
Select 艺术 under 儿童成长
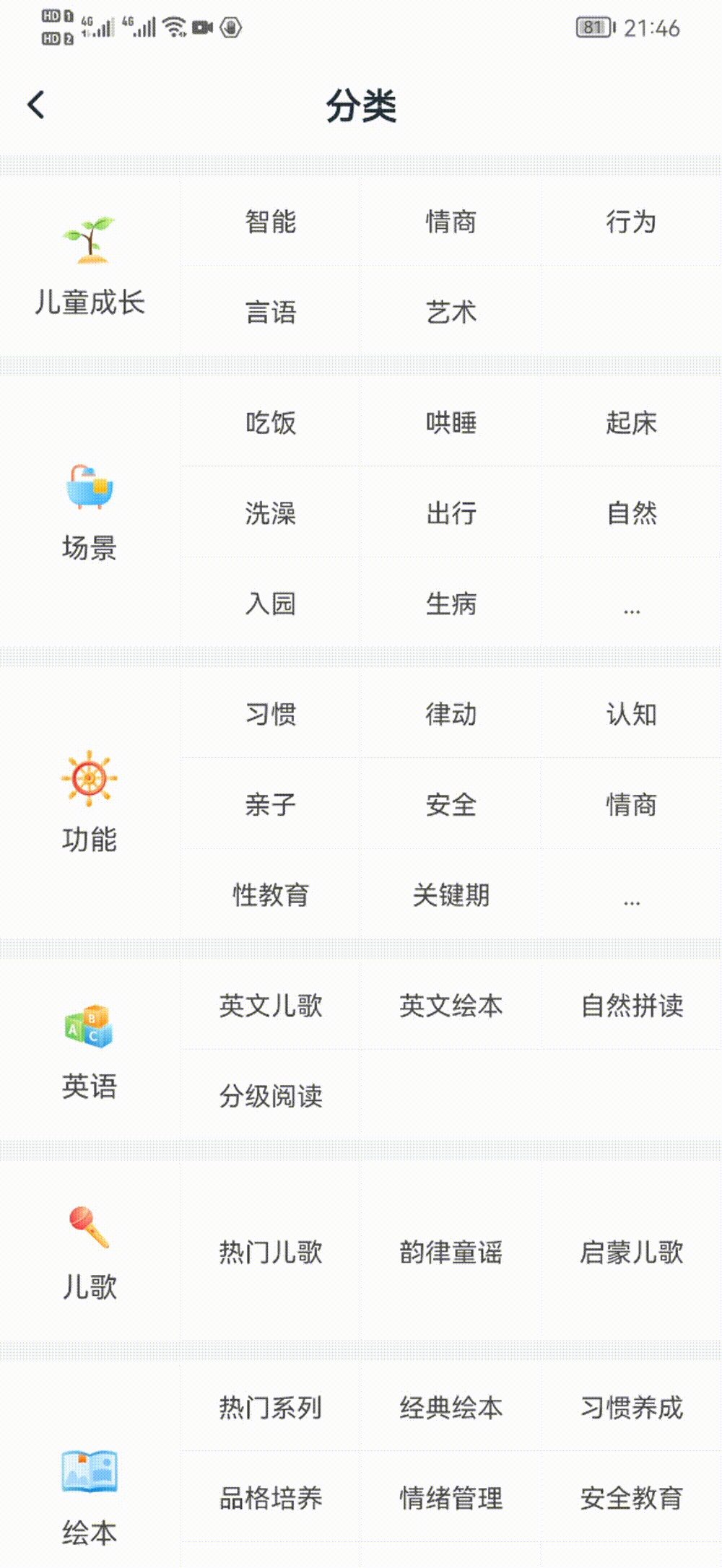click(451, 313)
